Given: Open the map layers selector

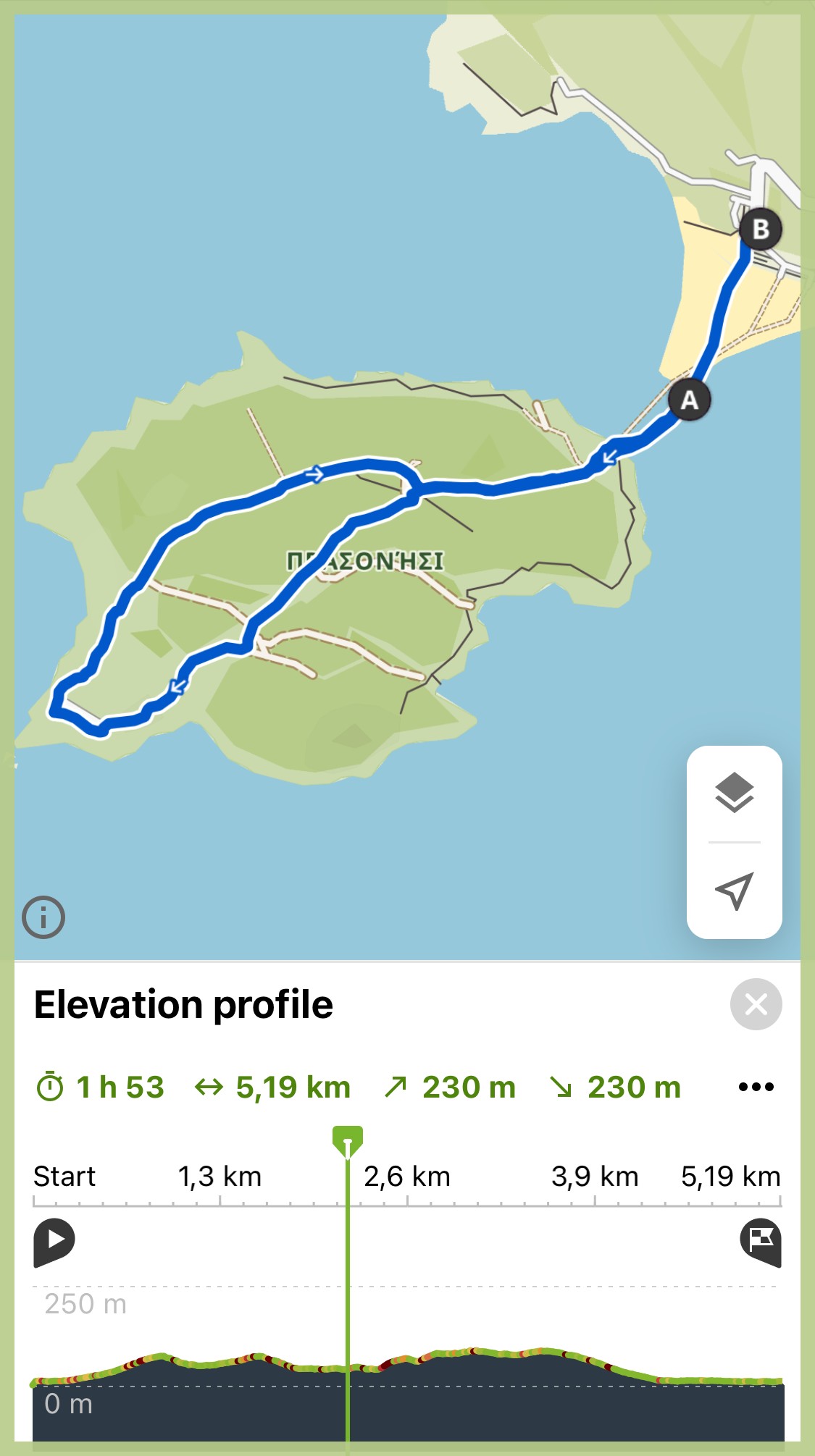Looking at the screenshot, I should (734, 793).
